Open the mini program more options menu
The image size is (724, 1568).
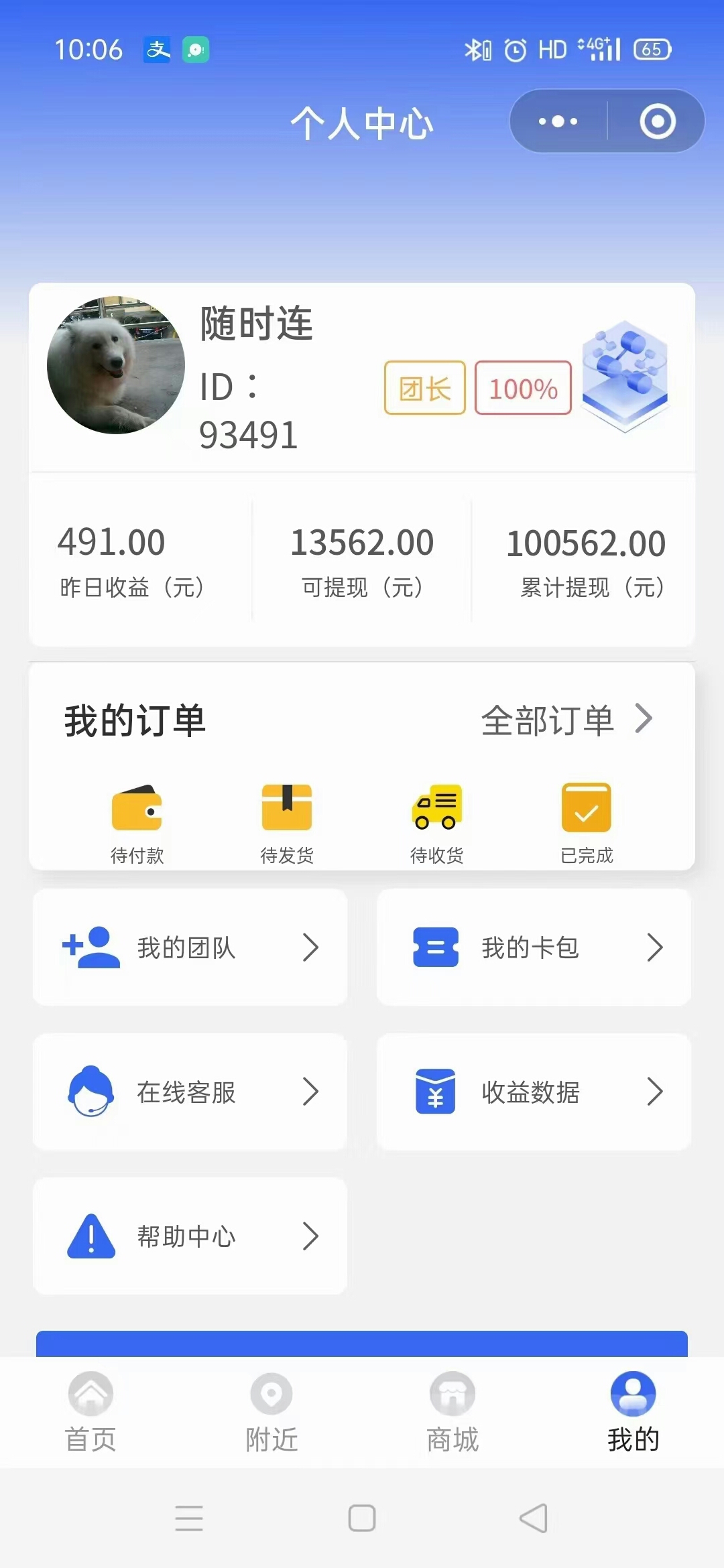(558, 121)
